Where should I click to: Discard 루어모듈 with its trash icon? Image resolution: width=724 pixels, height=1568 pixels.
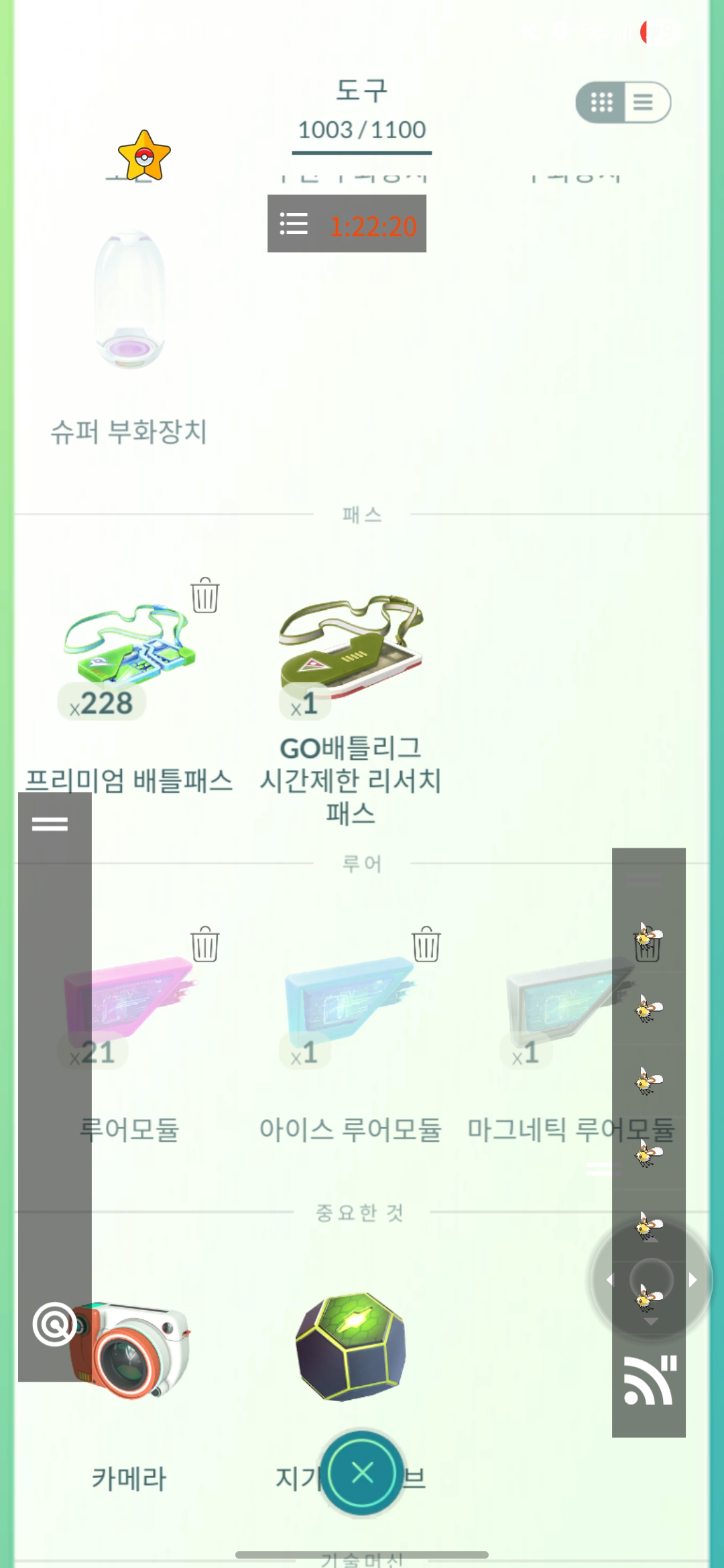point(204,944)
